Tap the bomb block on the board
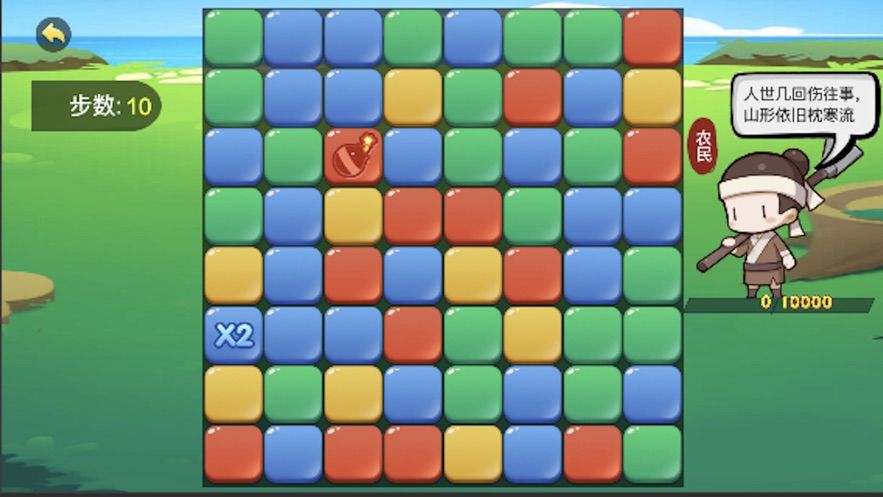 353,156
